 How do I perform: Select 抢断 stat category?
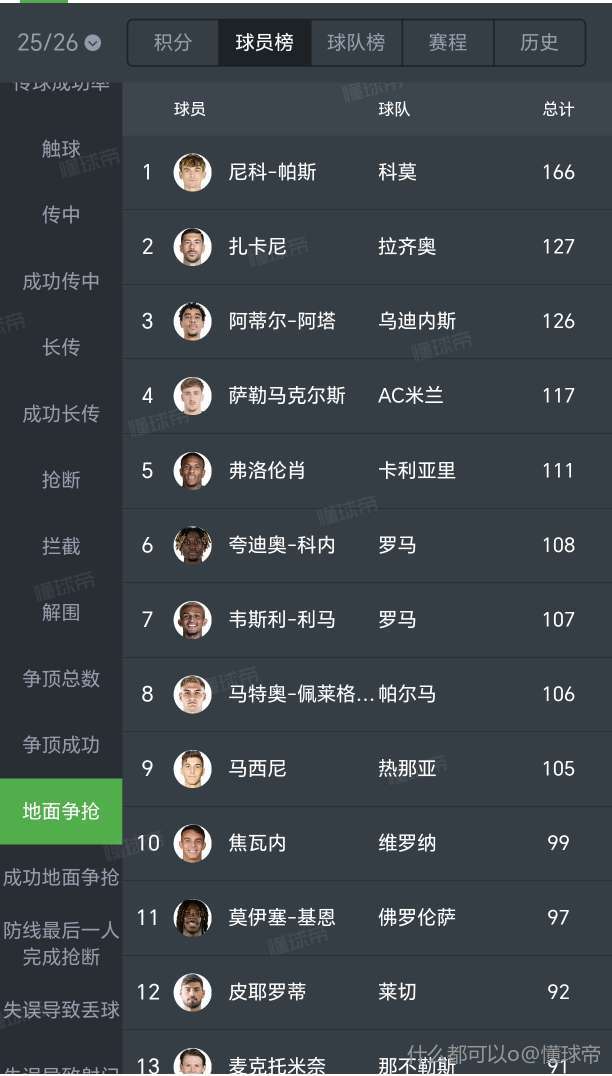pos(61,480)
